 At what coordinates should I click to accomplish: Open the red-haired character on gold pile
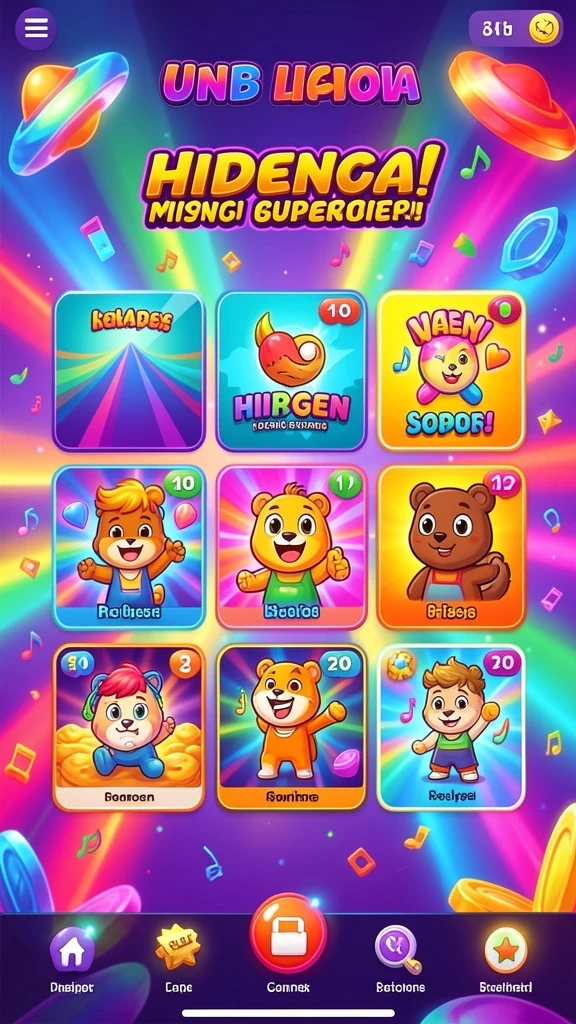pyautogui.click(x=129, y=727)
